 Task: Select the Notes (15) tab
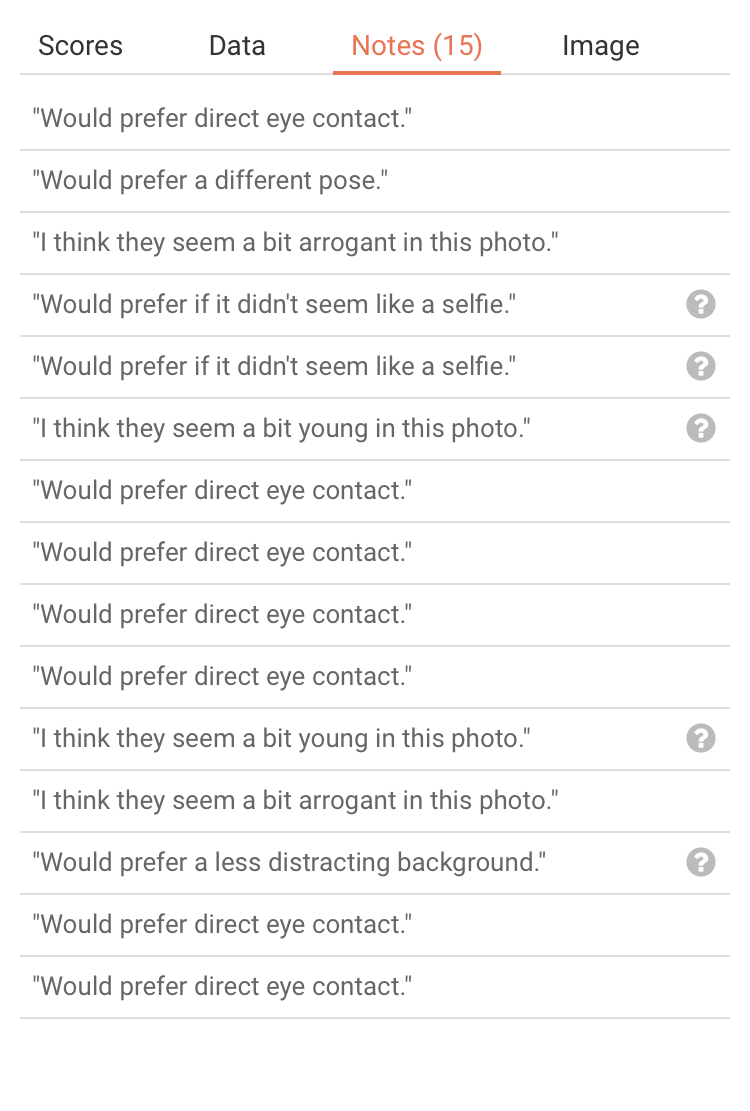point(417,46)
